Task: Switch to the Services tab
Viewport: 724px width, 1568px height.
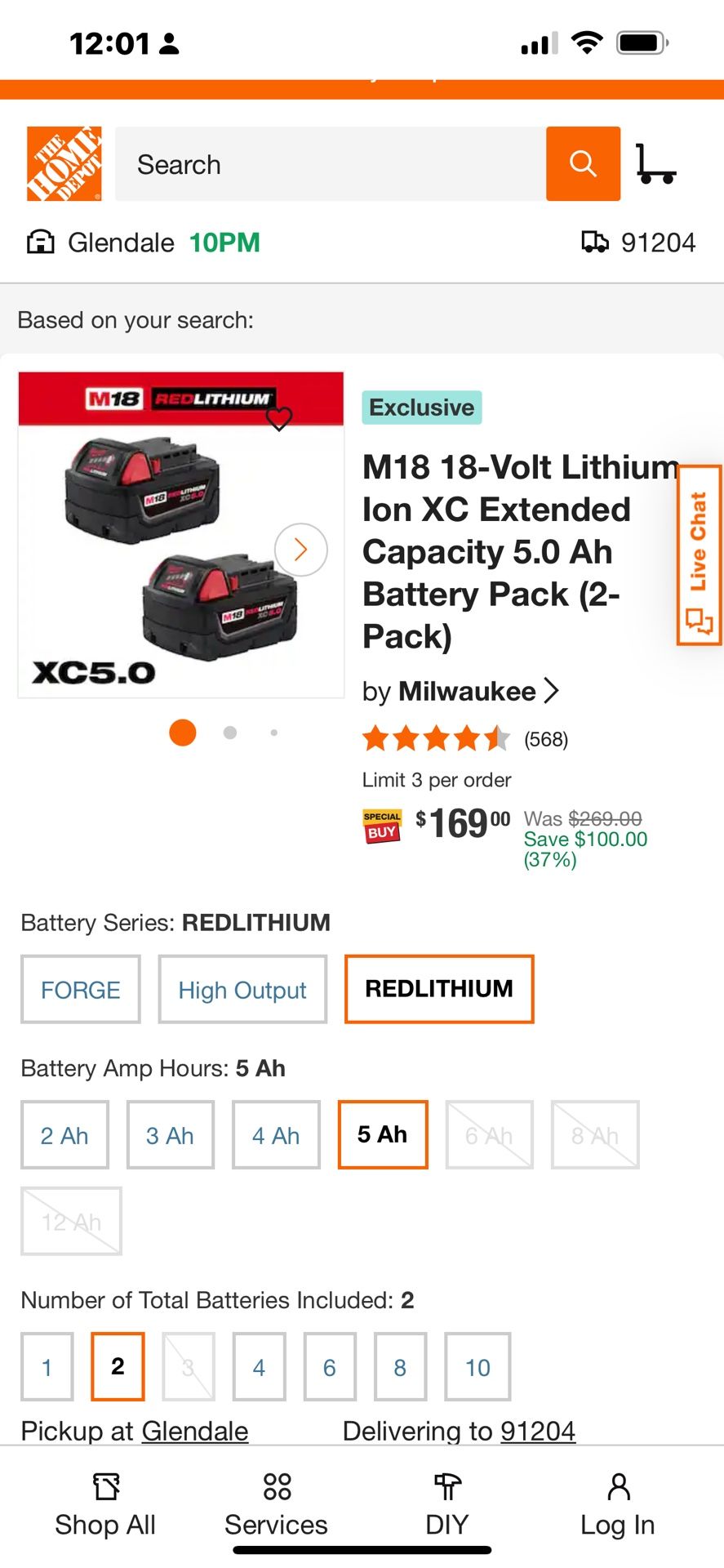Action: click(277, 1505)
